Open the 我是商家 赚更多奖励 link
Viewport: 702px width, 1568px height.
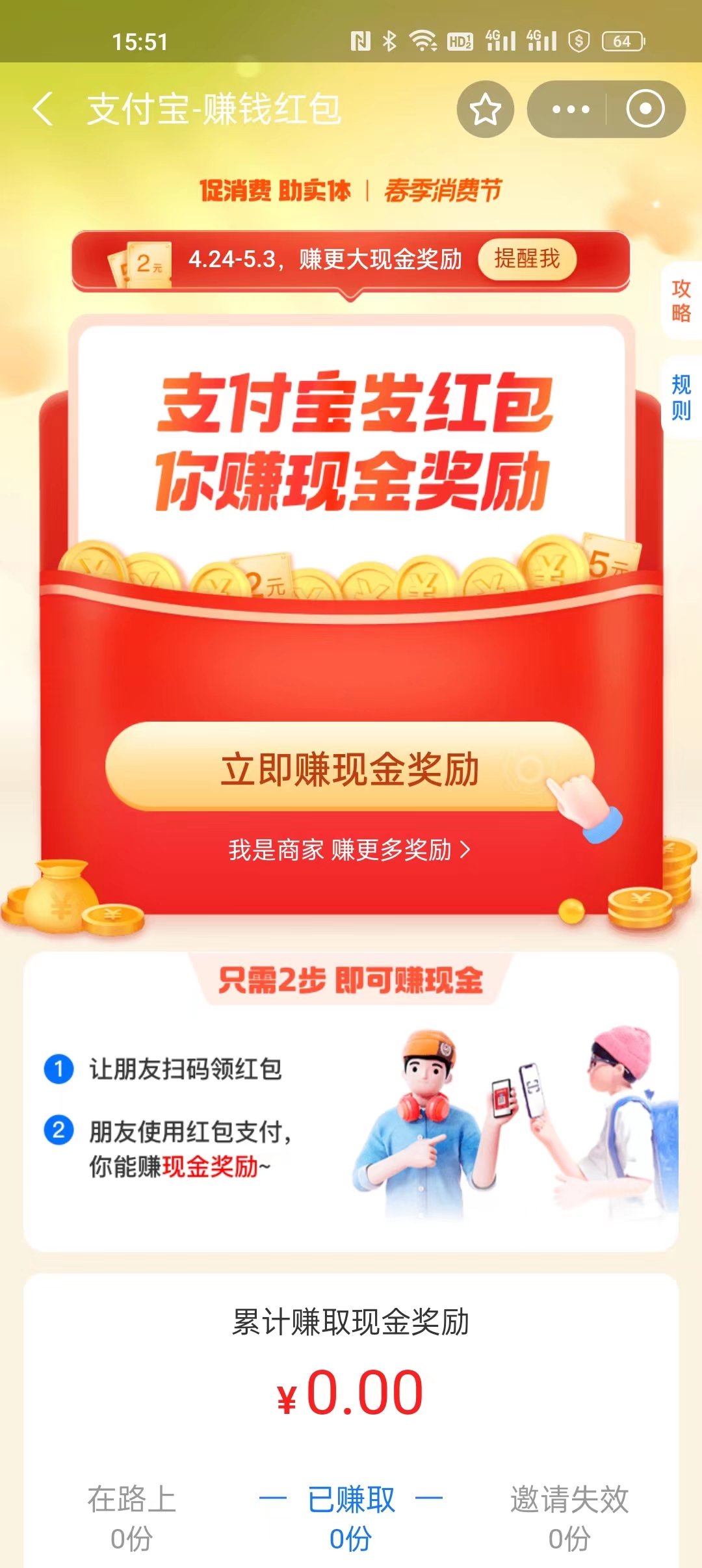click(x=349, y=850)
